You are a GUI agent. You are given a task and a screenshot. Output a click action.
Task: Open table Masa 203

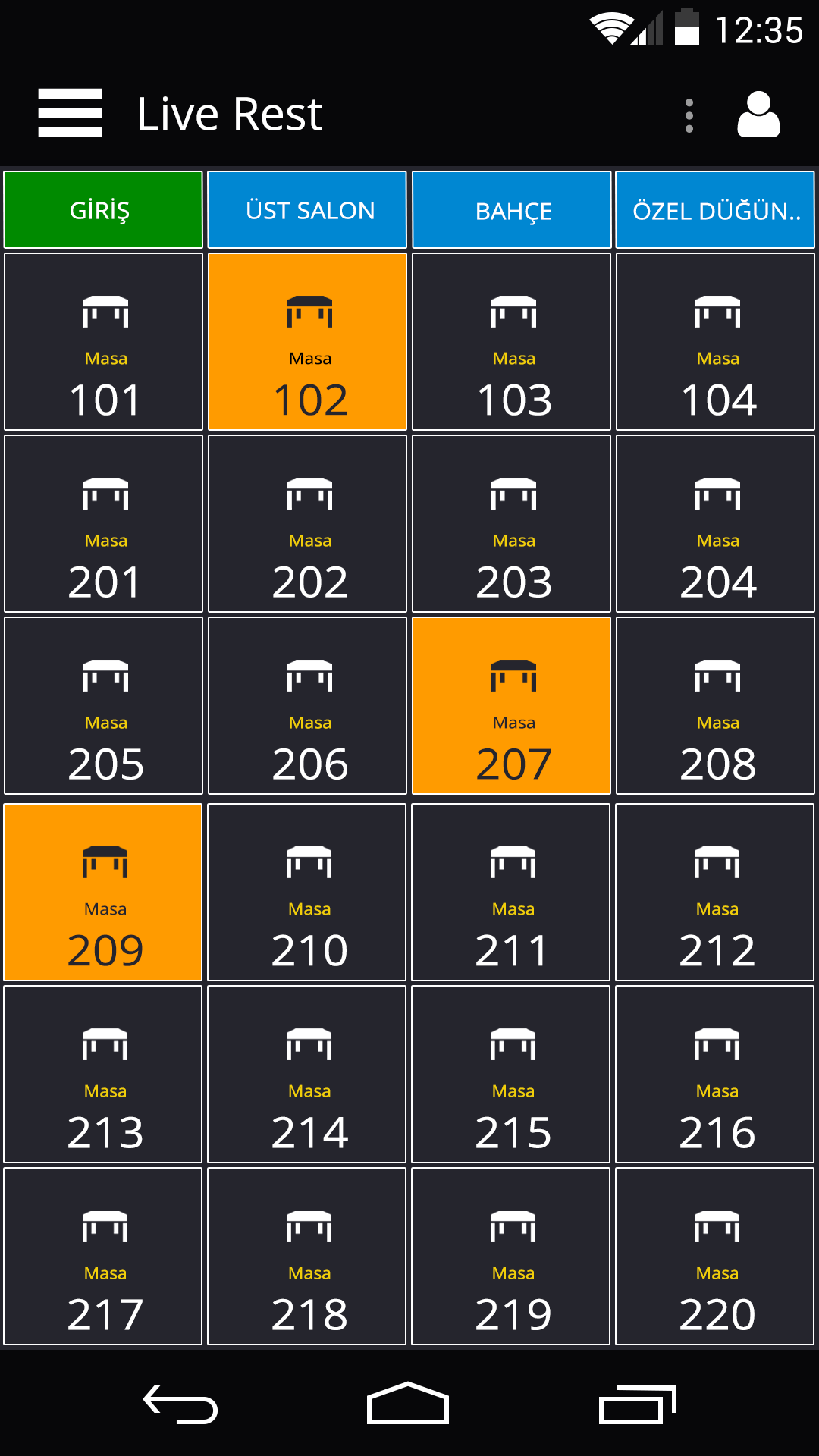coord(511,524)
